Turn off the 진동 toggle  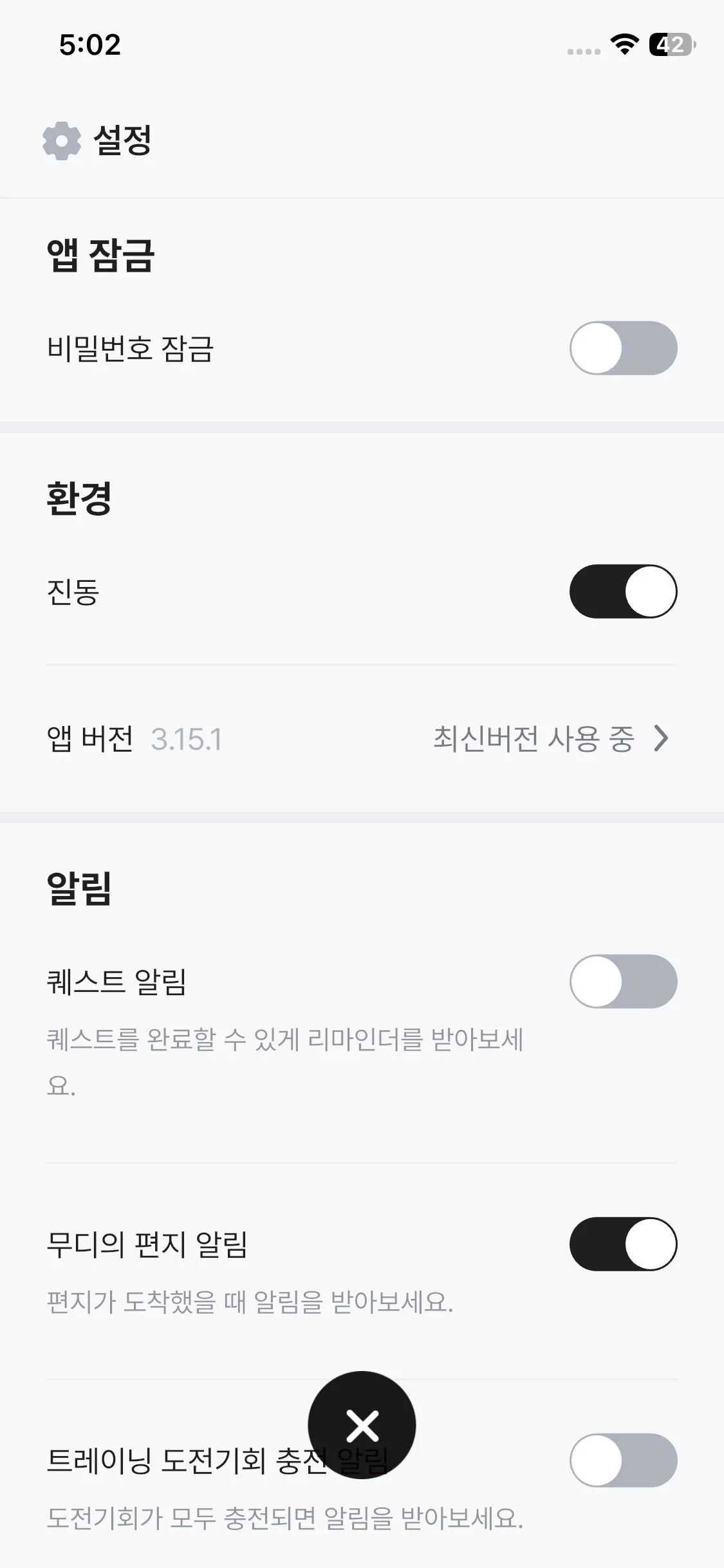coord(623,592)
